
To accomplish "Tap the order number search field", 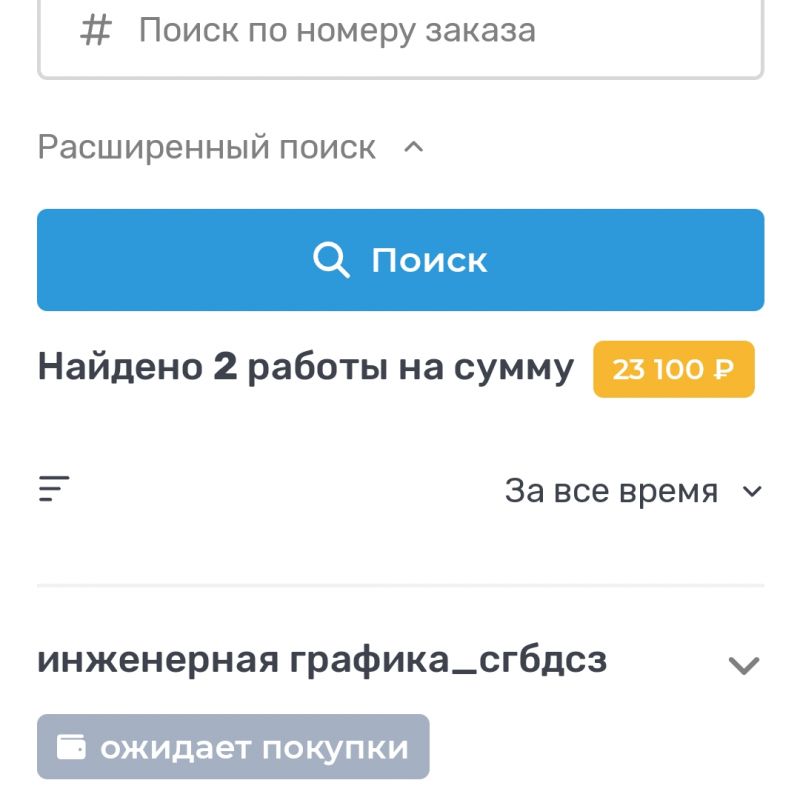I will [x=400, y=32].
